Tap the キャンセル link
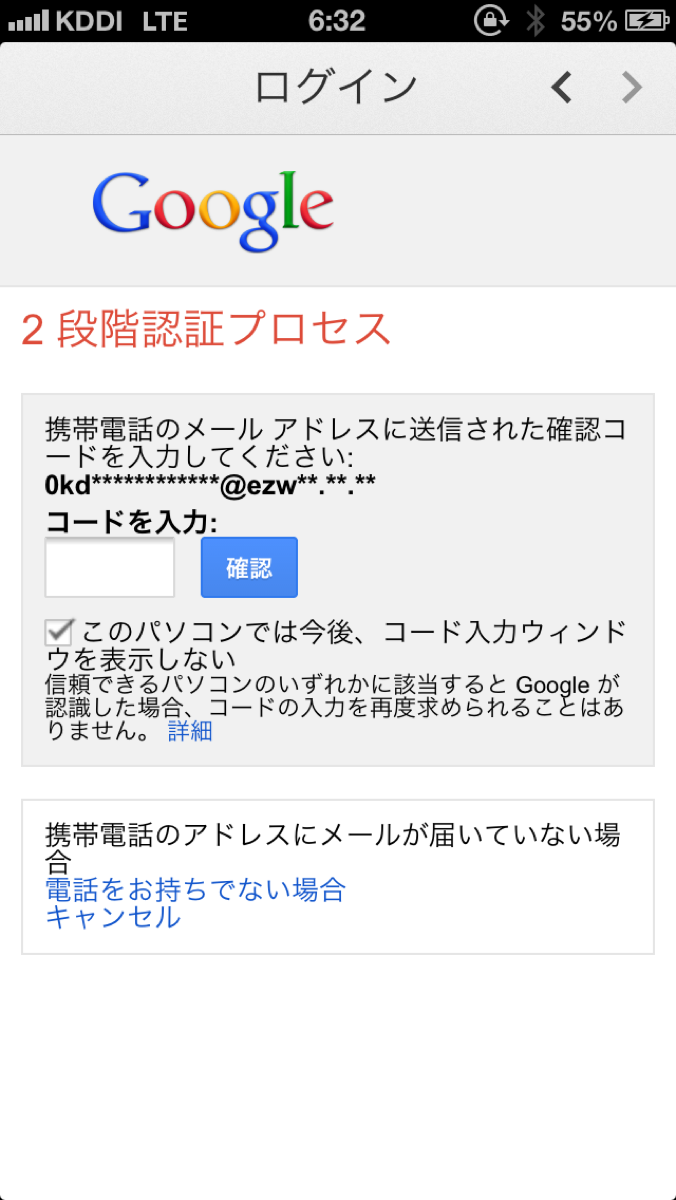This screenshot has width=676, height=1200. click(x=113, y=917)
